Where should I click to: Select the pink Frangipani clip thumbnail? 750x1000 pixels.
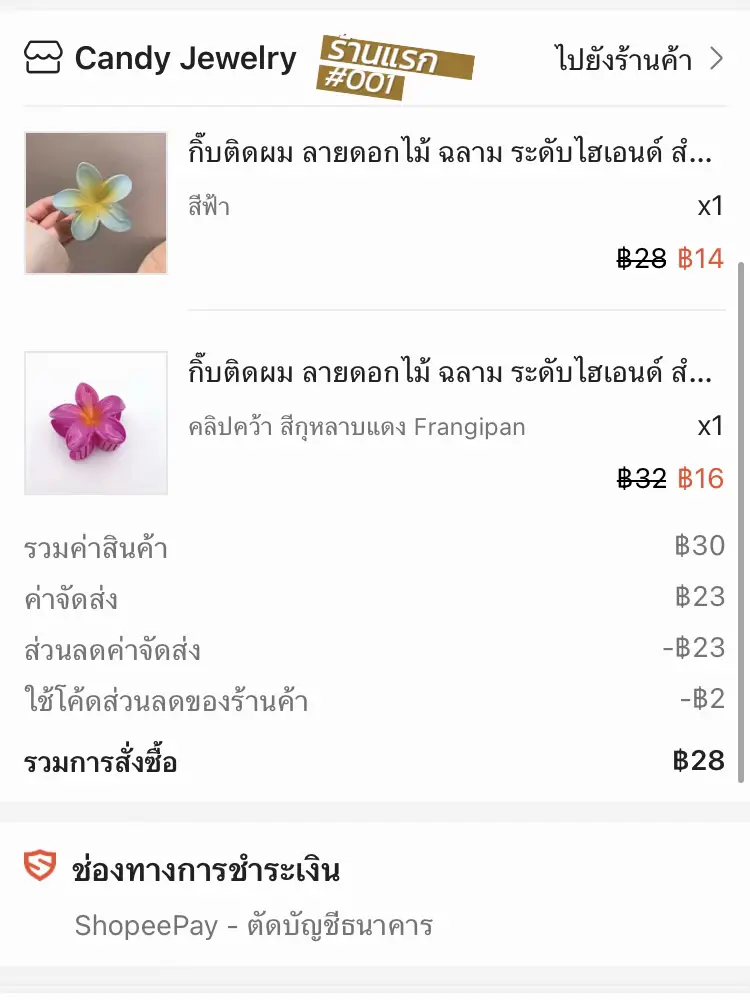[94, 422]
